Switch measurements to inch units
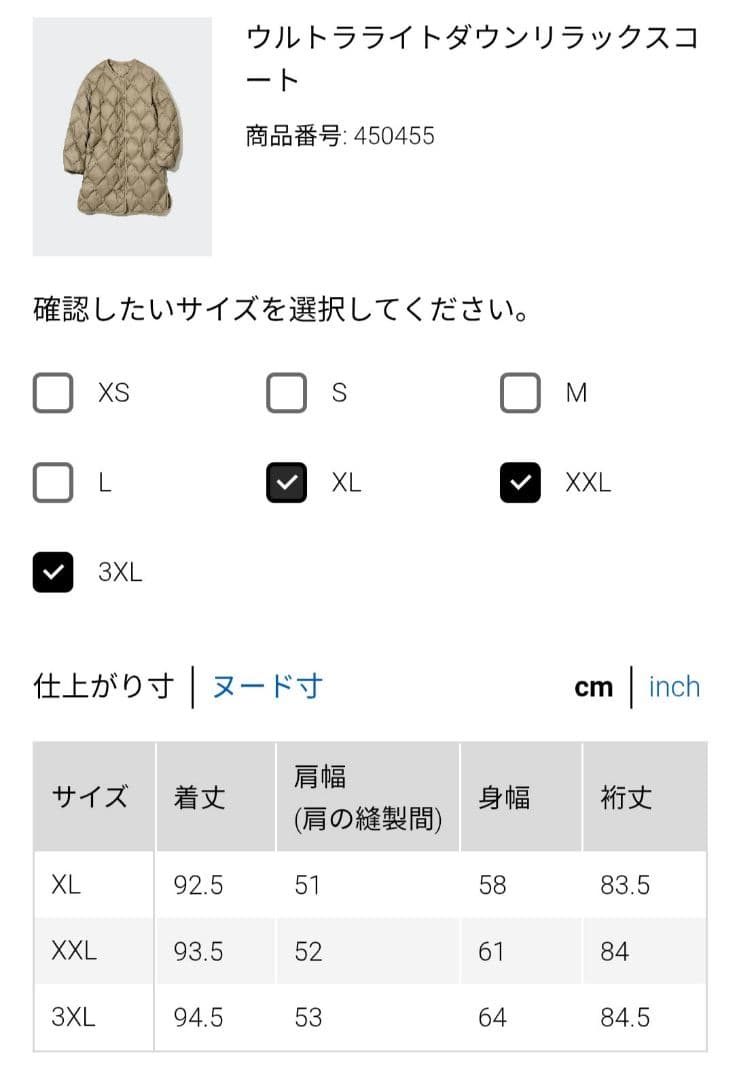 674,687
